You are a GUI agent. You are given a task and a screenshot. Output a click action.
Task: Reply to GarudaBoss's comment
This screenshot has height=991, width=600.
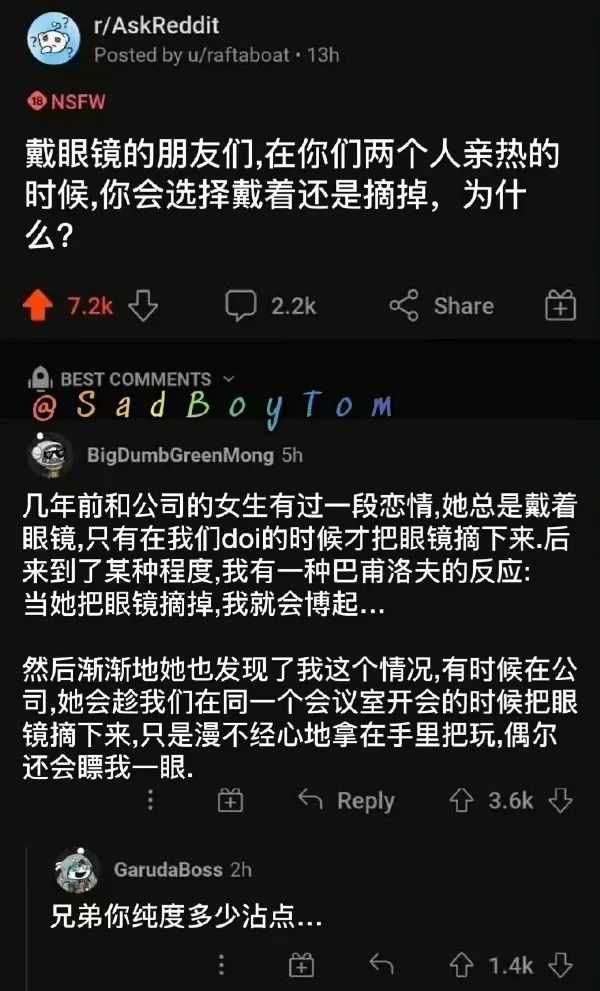coord(381,965)
